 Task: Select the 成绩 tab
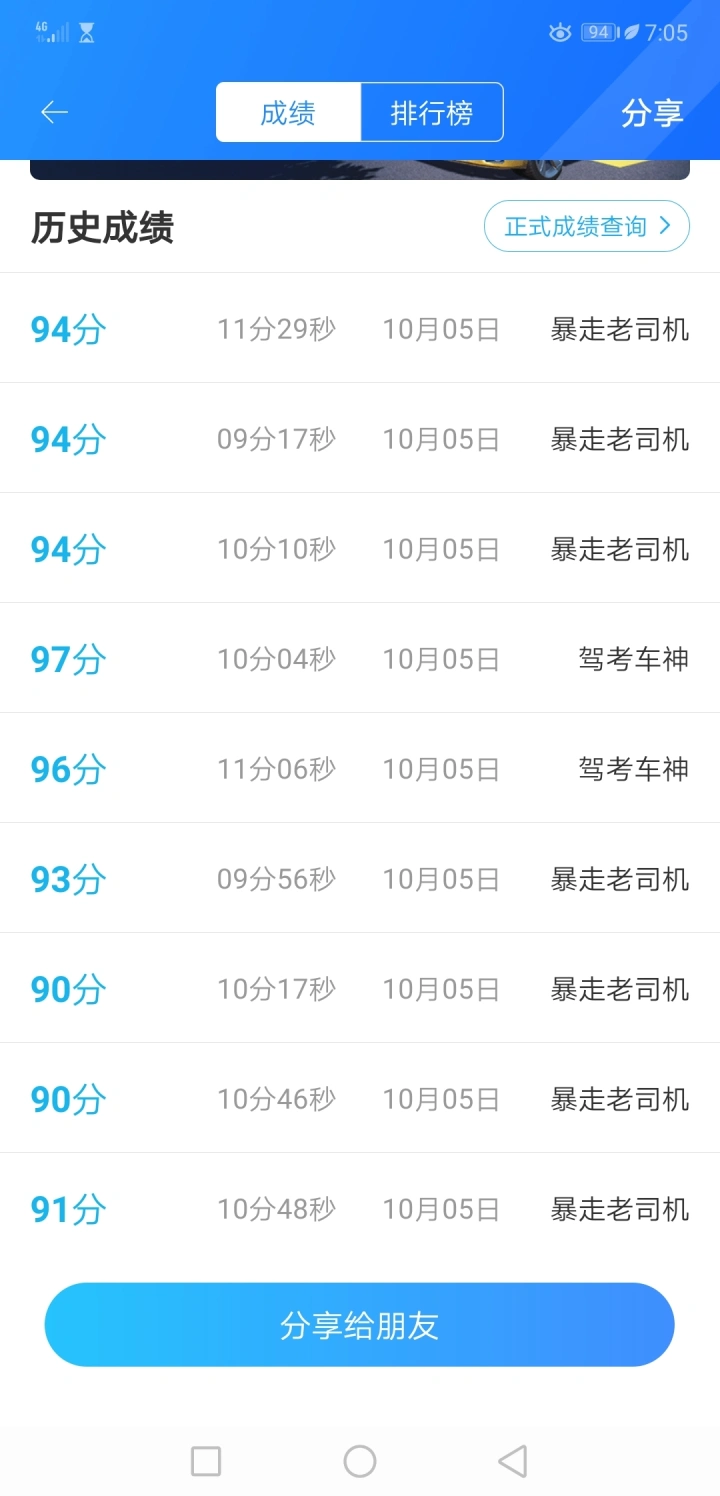[288, 113]
